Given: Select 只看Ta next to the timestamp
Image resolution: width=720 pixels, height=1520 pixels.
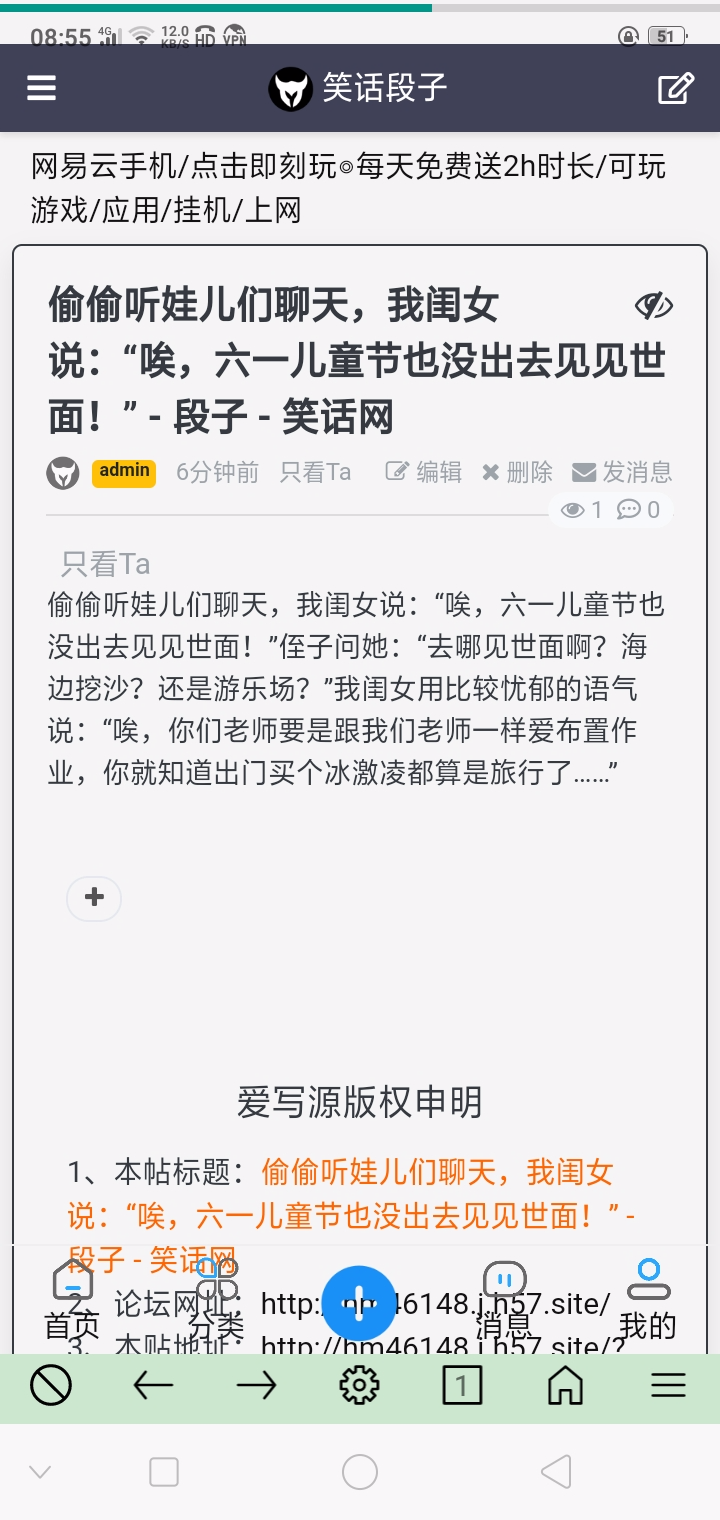Looking at the screenshot, I should [x=315, y=472].
